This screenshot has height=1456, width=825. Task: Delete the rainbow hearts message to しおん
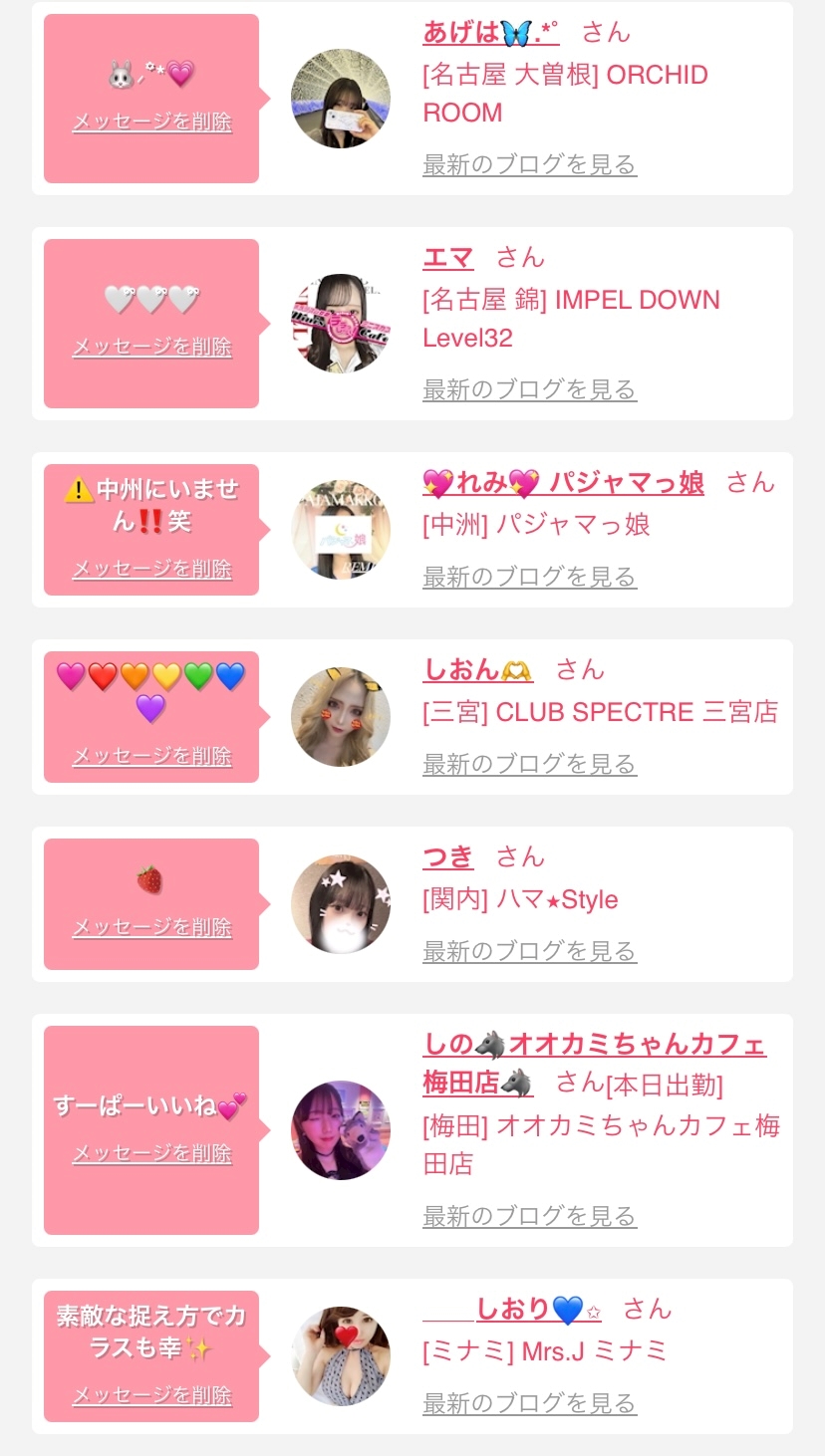[151, 756]
